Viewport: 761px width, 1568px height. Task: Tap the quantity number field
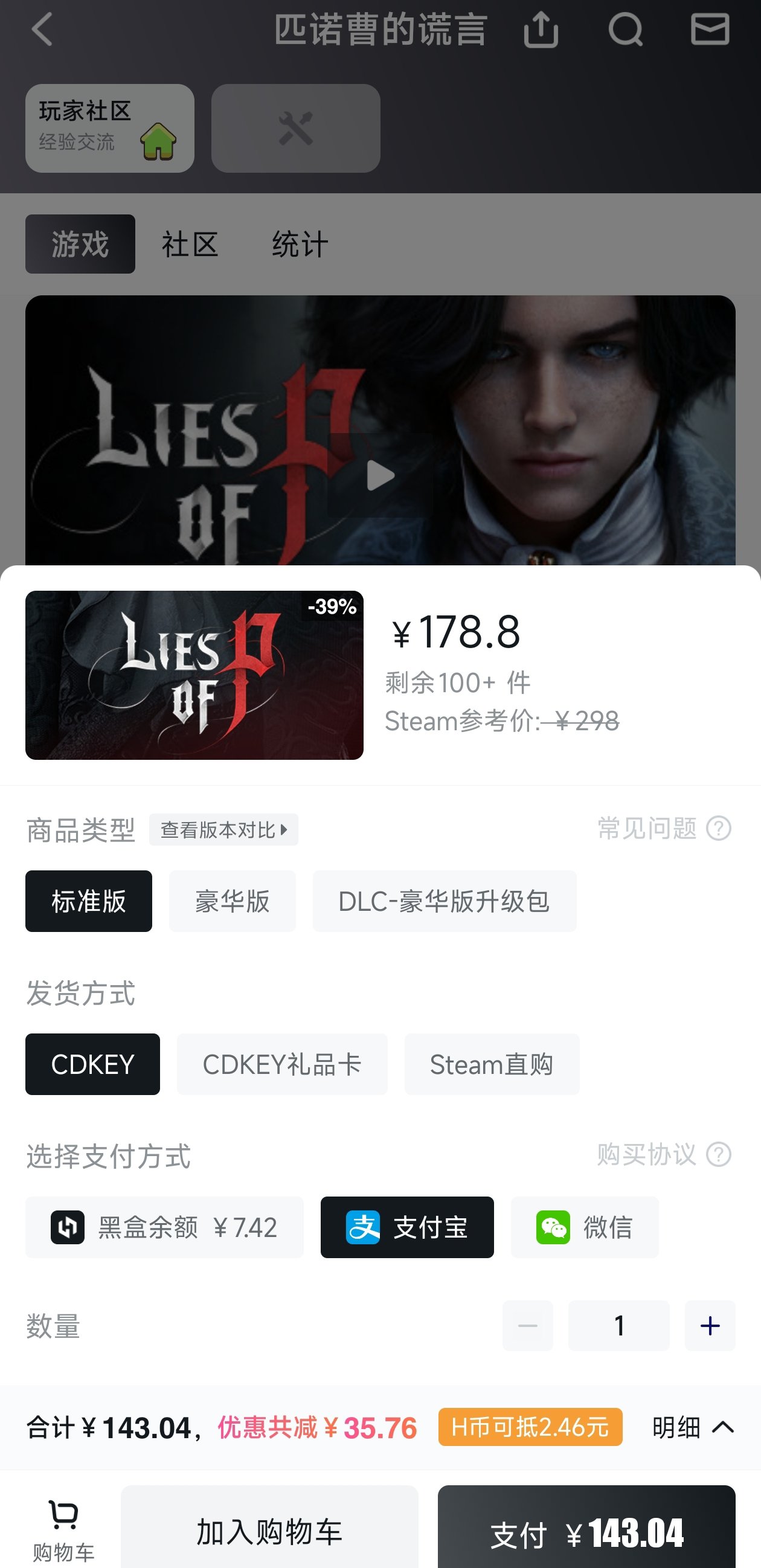click(618, 1326)
